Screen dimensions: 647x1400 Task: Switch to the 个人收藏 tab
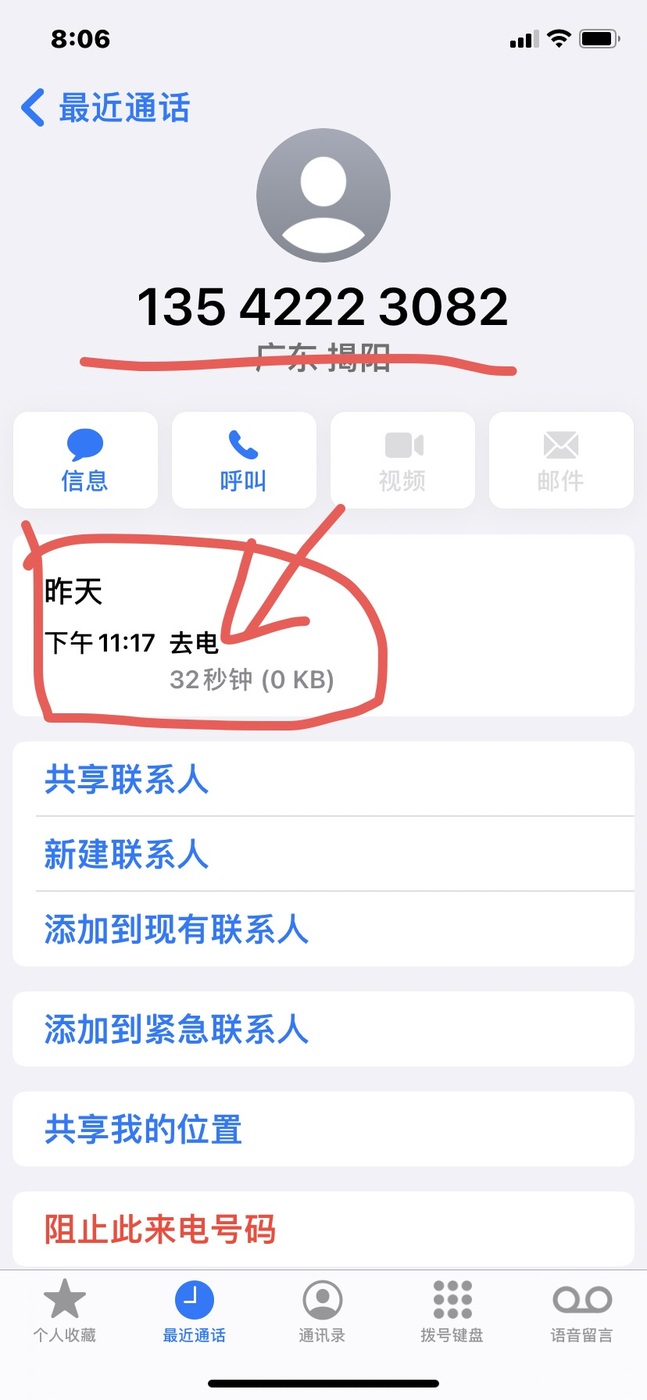coord(65,1311)
